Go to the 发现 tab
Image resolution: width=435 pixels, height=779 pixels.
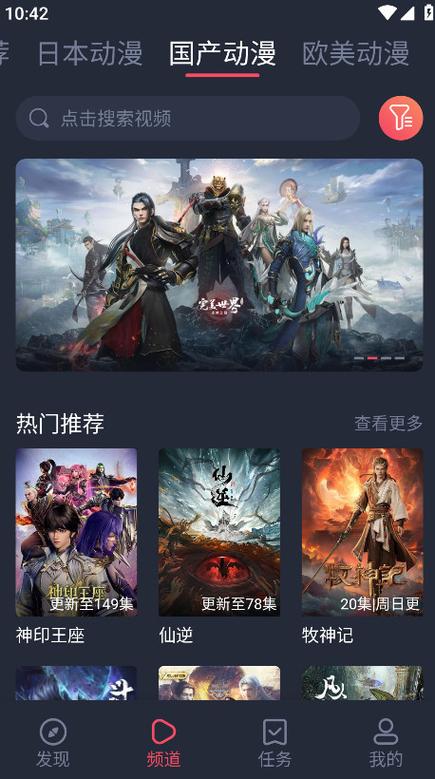click(x=53, y=743)
